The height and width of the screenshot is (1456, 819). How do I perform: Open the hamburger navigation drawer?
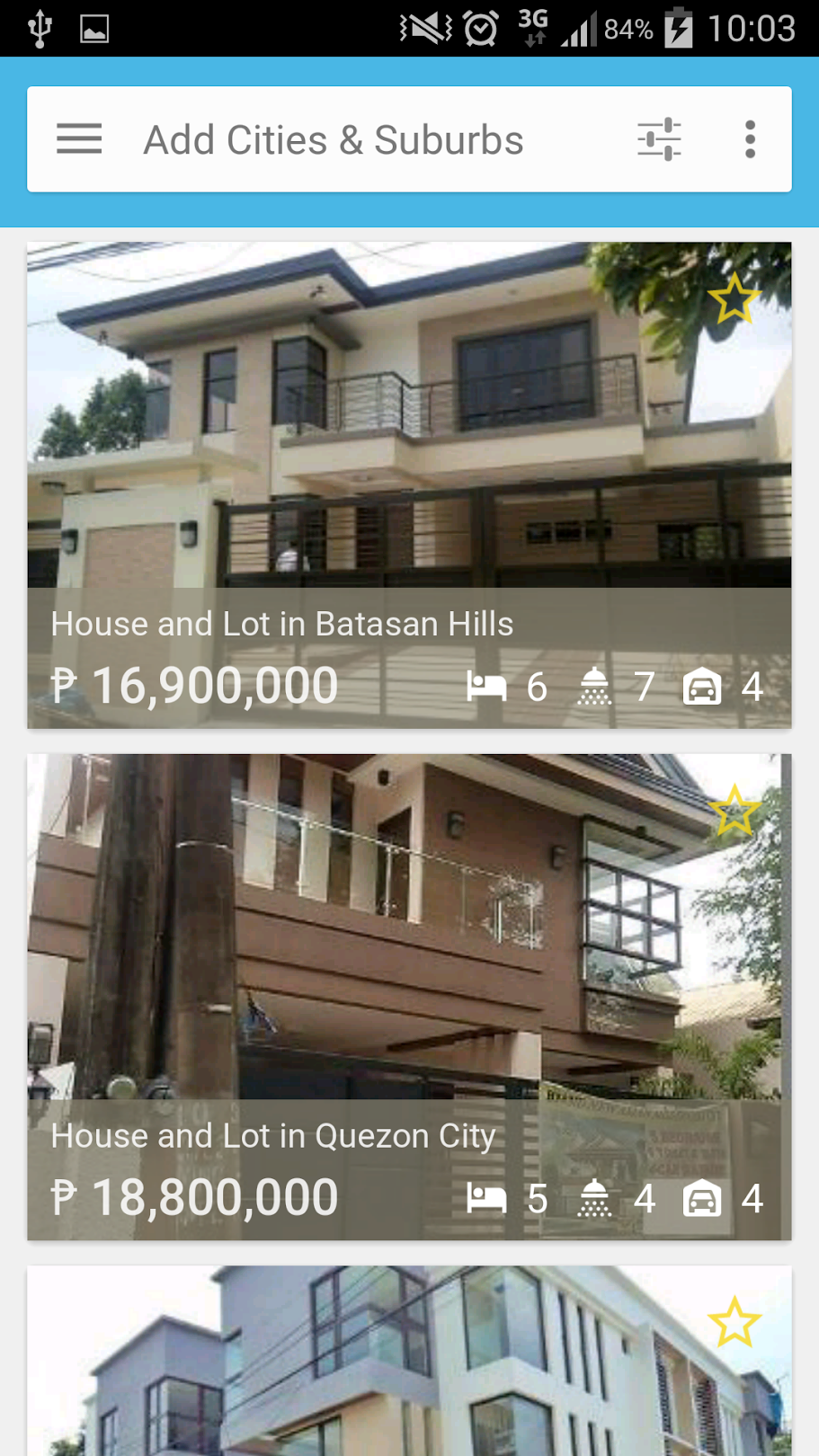point(79,139)
